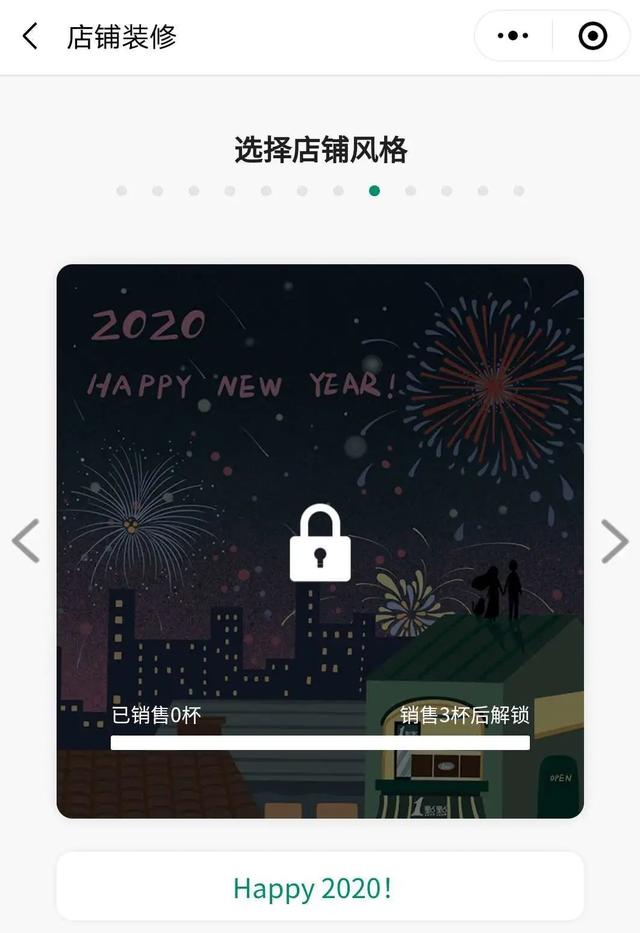640x933 pixels.
Task: Close the mini program via the circle icon
Action: [x=592, y=37]
